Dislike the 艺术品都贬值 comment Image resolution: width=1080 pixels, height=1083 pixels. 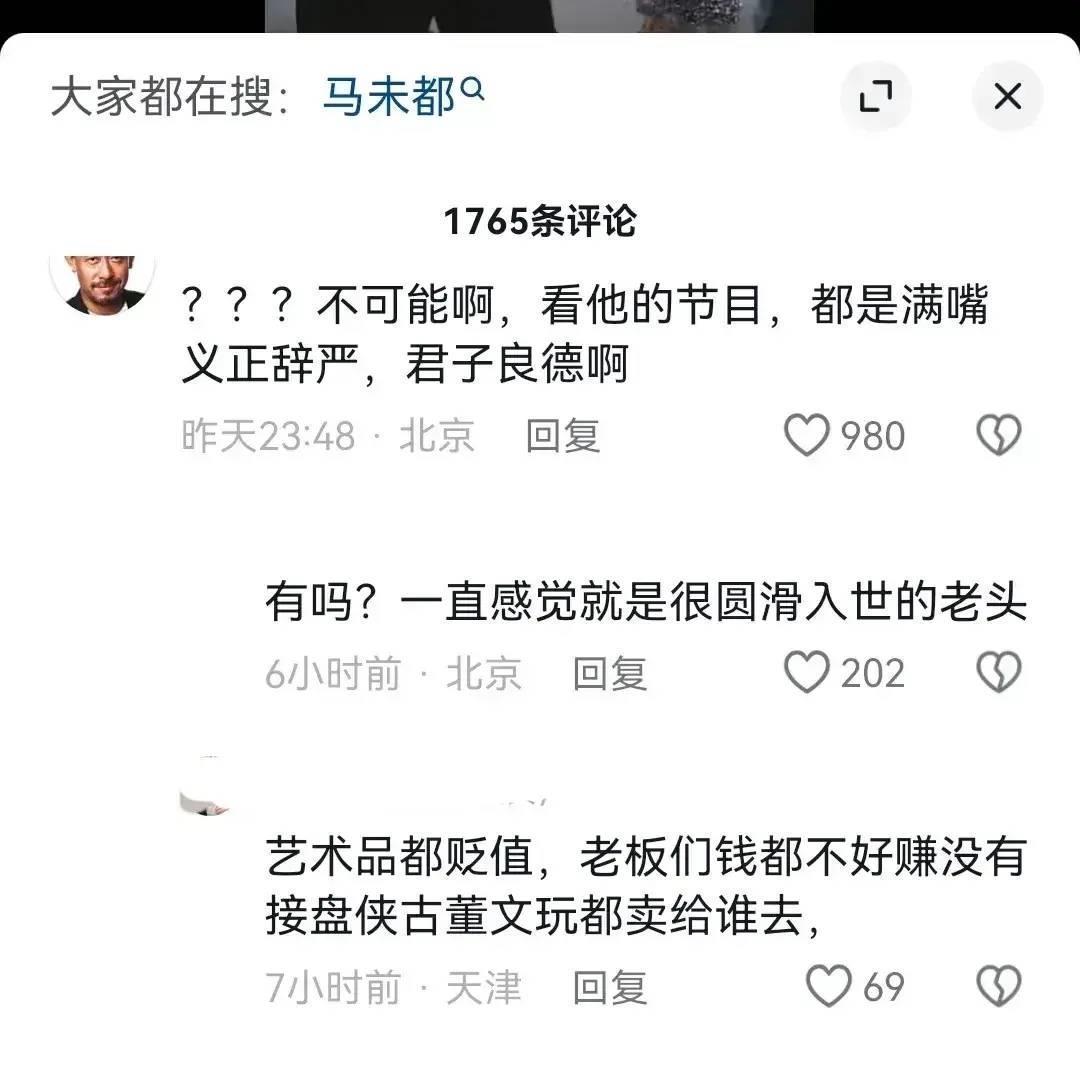(x=998, y=987)
